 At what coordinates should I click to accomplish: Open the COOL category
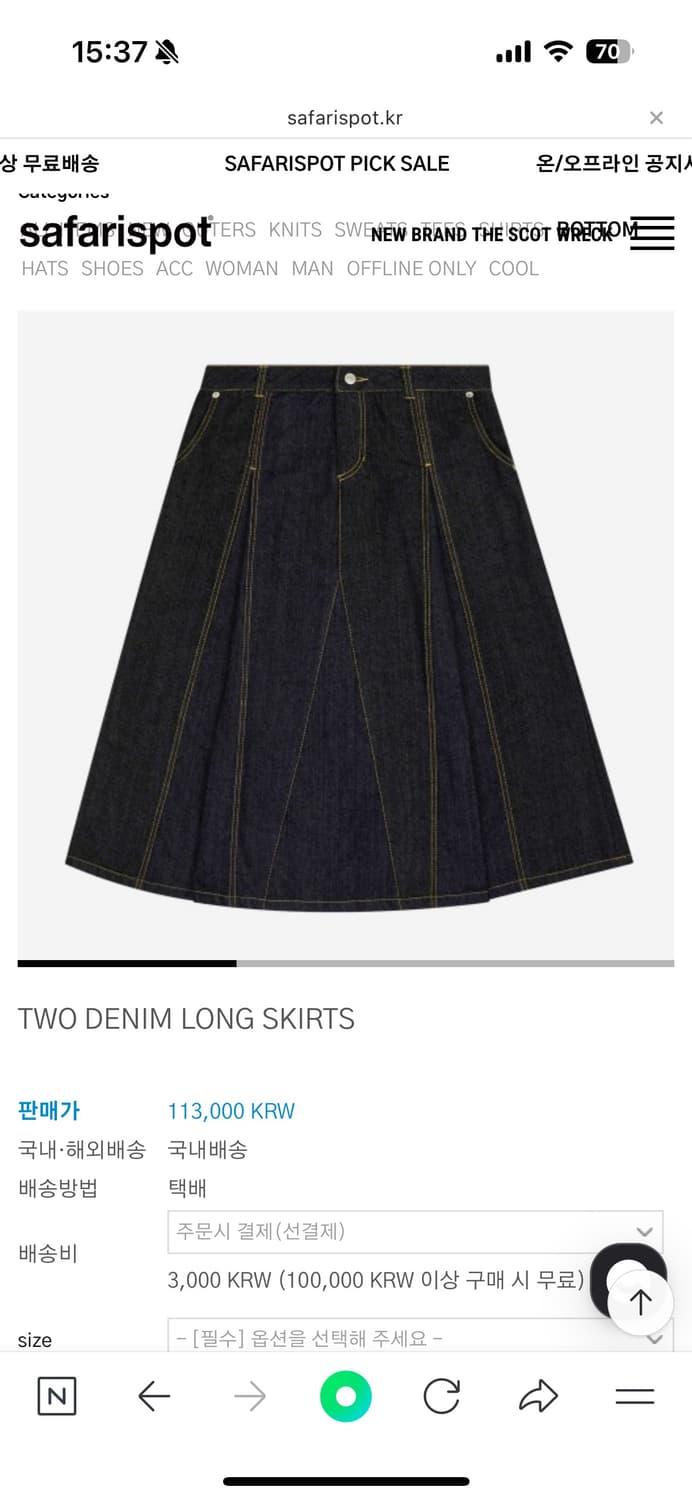point(514,268)
